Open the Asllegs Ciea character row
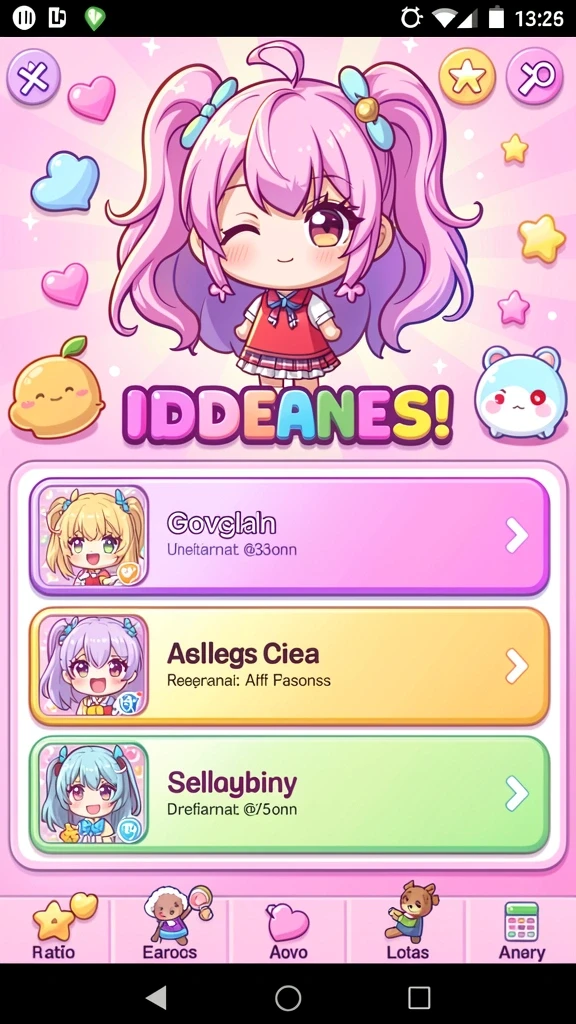The width and height of the screenshot is (576, 1024). [x=289, y=666]
